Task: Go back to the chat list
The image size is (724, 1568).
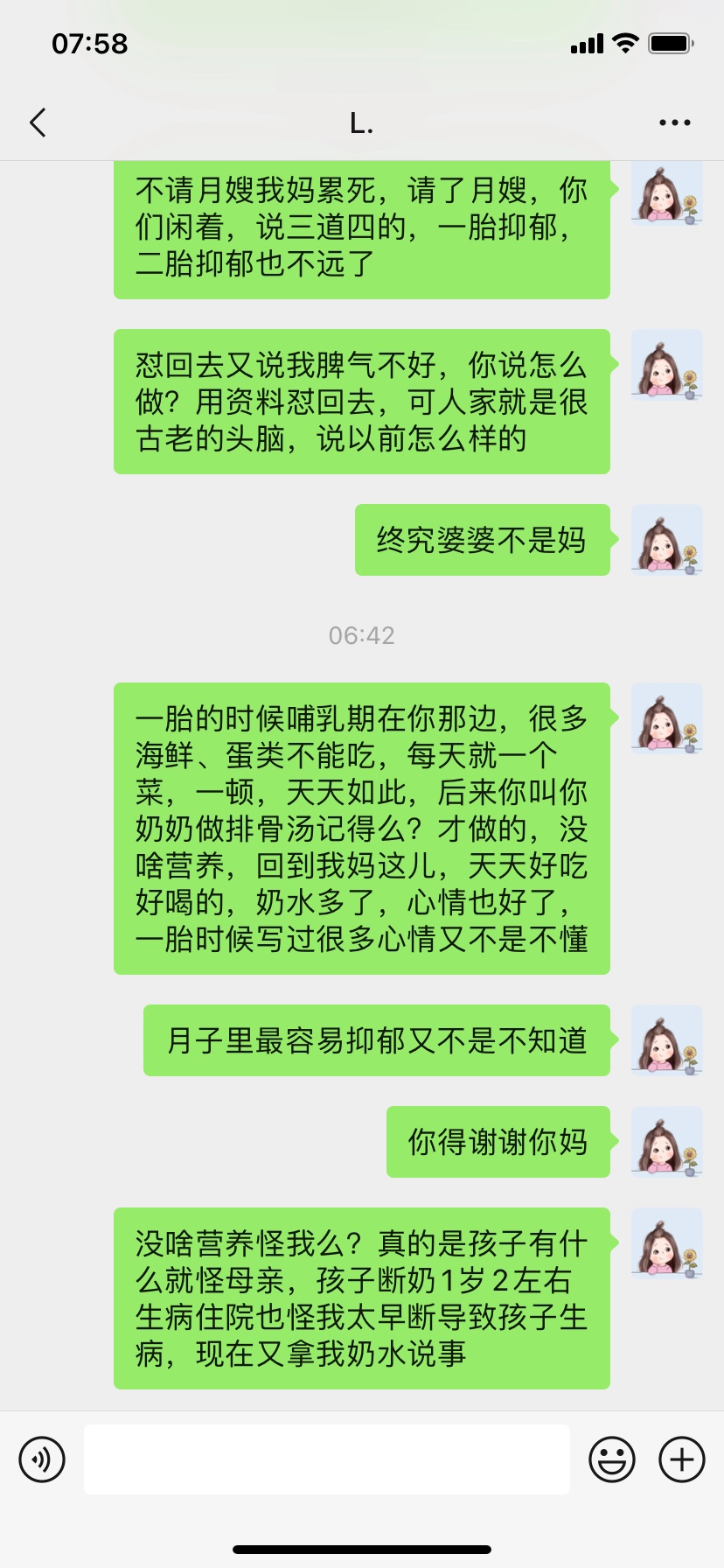Action: coord(38,123)
